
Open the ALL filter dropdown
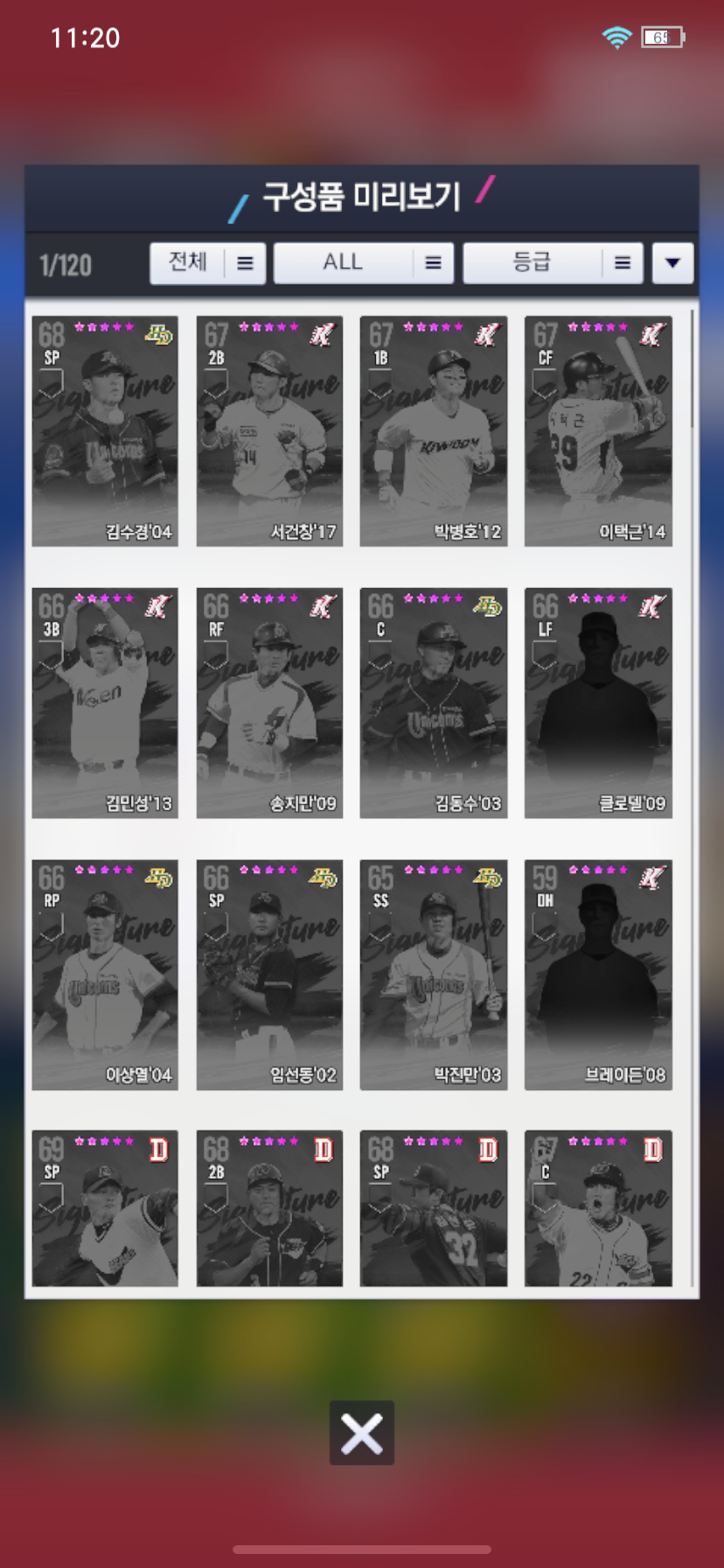[x=363, y=262]
